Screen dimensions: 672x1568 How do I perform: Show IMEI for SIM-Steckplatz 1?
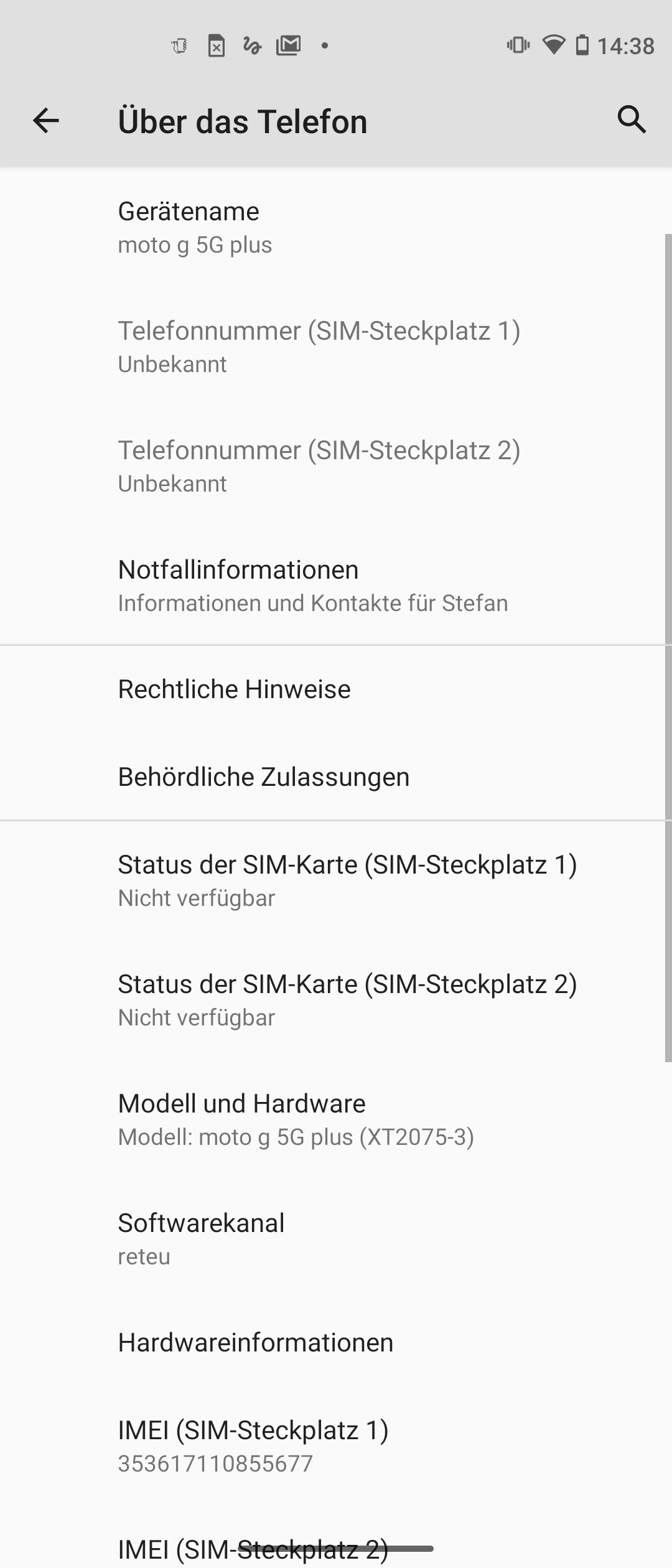click(336, 1446)
